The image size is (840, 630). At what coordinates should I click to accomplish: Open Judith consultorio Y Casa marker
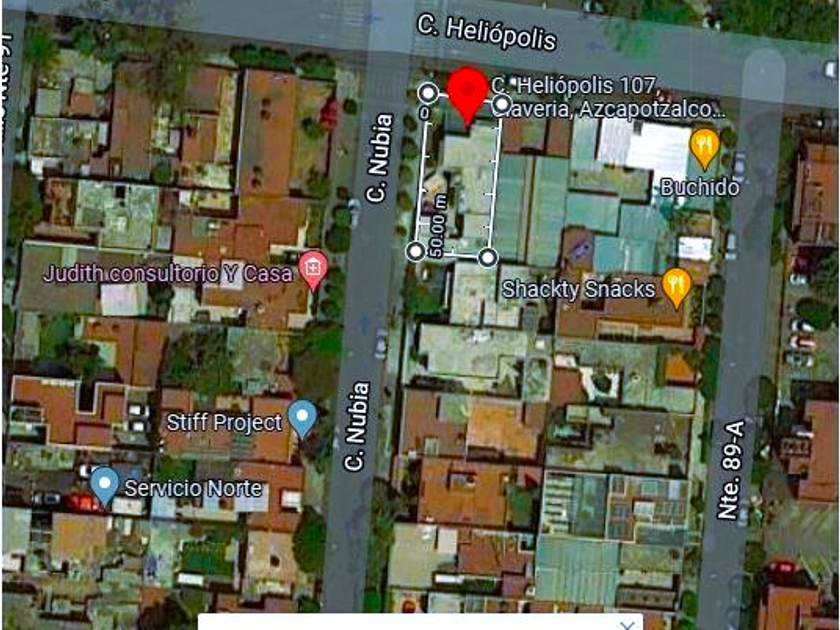tap(313, 269)
